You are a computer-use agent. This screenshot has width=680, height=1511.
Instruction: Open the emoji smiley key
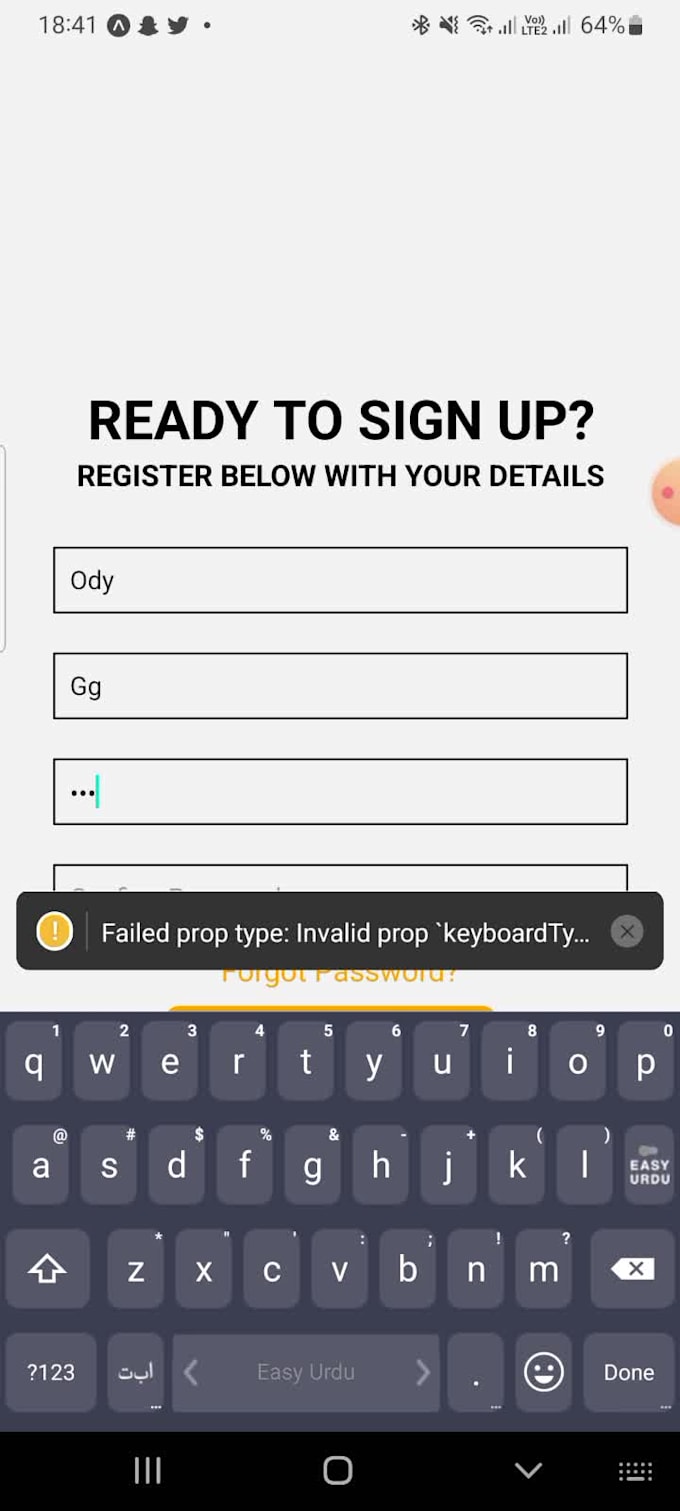(x=544, y=1372)
